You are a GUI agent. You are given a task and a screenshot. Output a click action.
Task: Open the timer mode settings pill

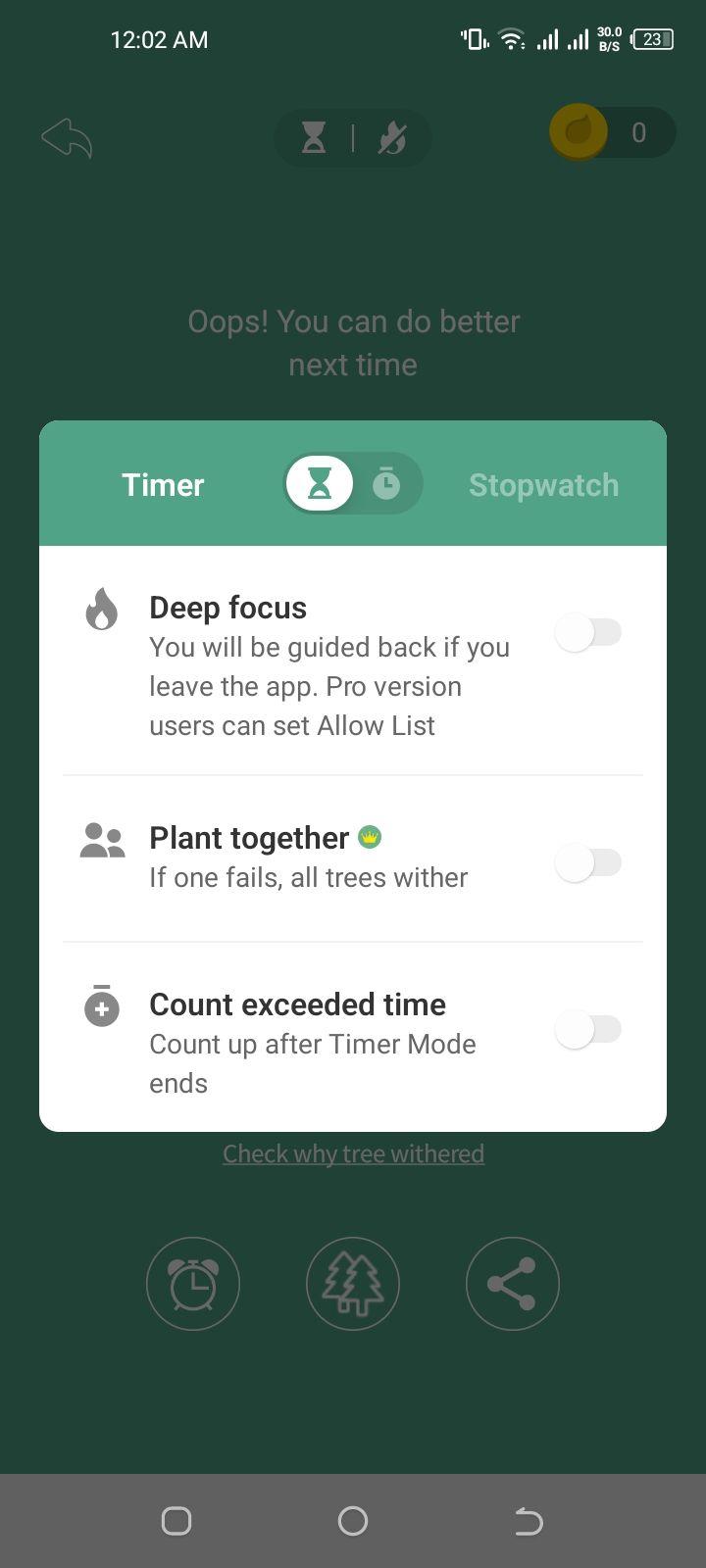[353, 138]
